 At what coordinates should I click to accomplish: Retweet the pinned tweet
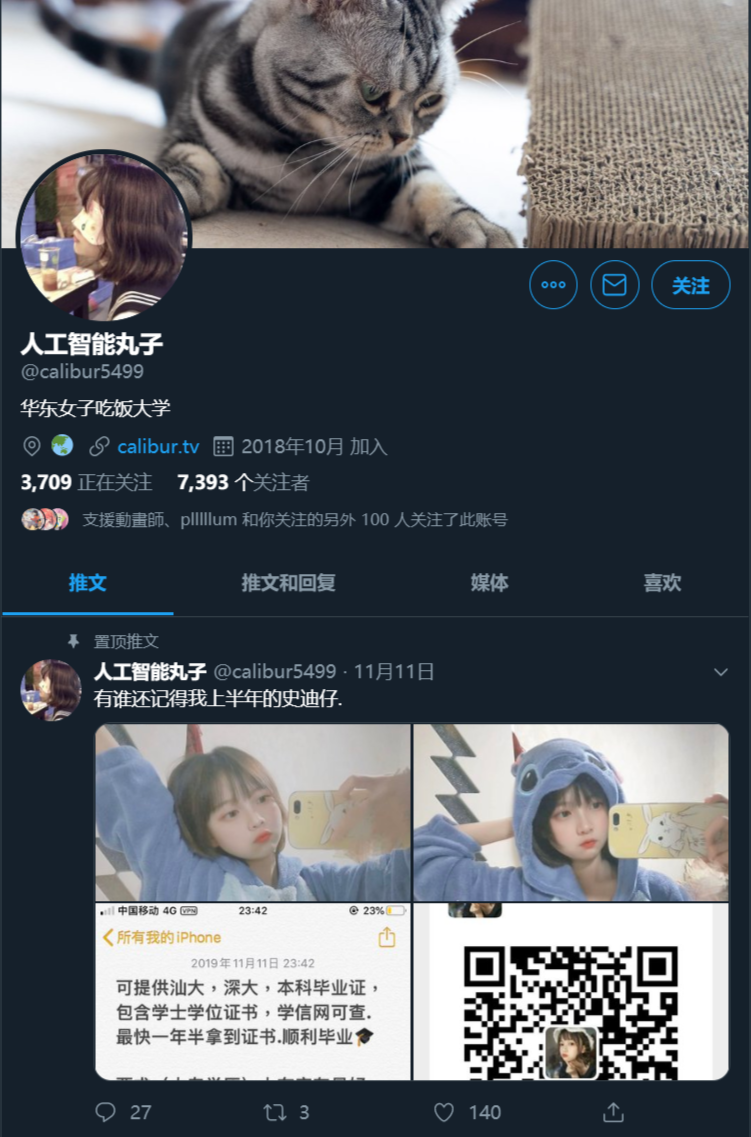pos(274,1112)
